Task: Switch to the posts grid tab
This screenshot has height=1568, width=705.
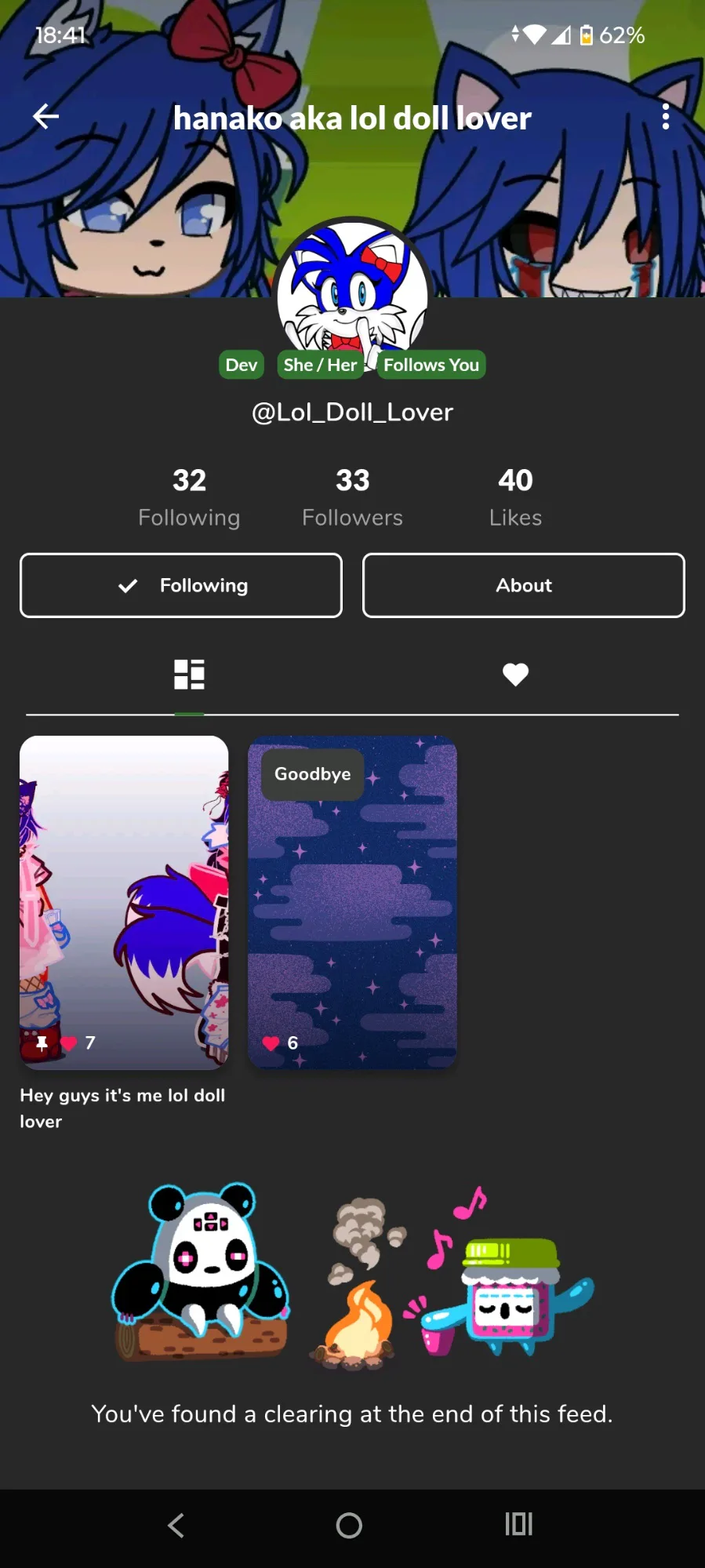Action: [189, 675]
